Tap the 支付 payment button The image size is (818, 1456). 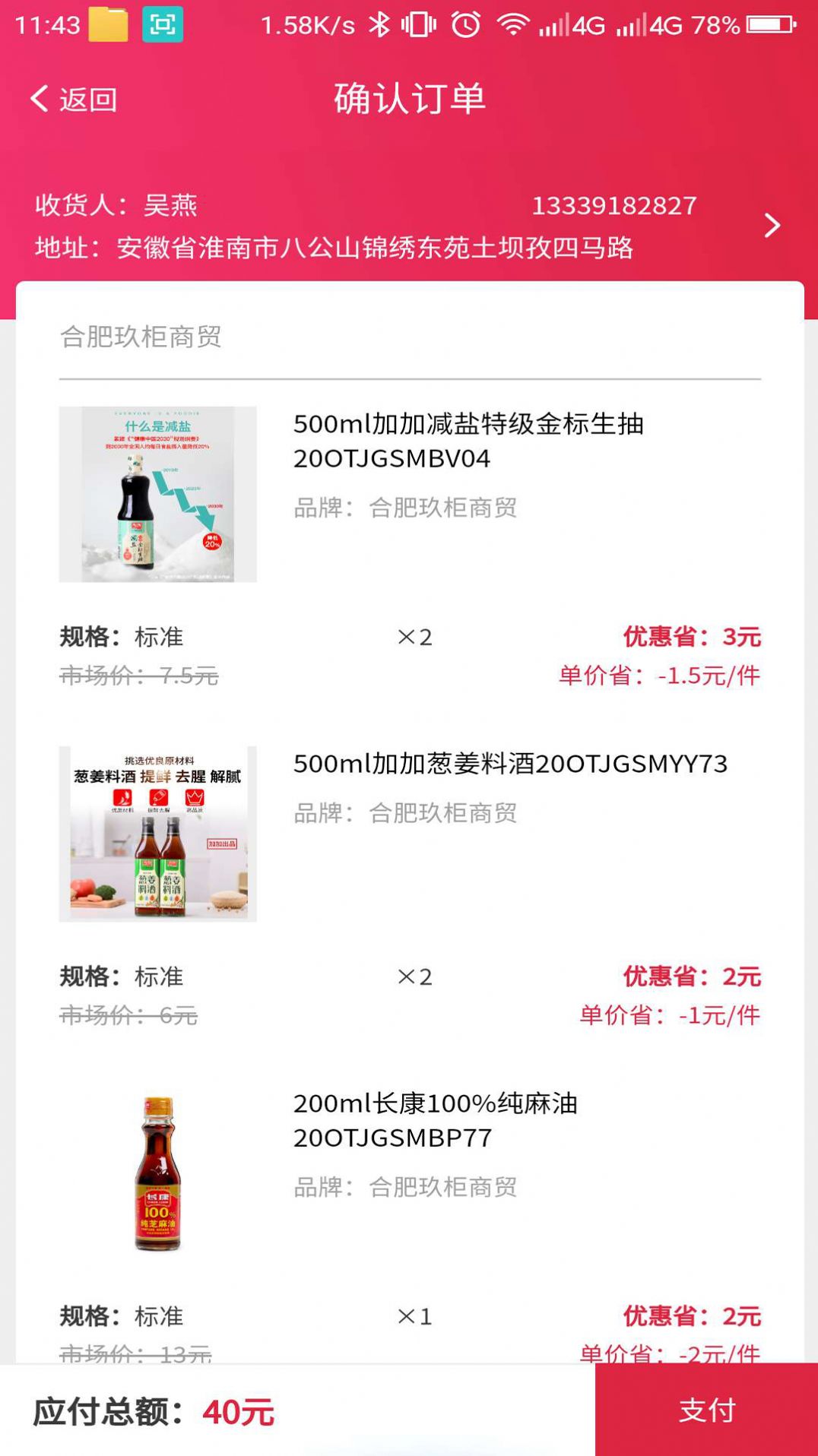(706, 1410)
